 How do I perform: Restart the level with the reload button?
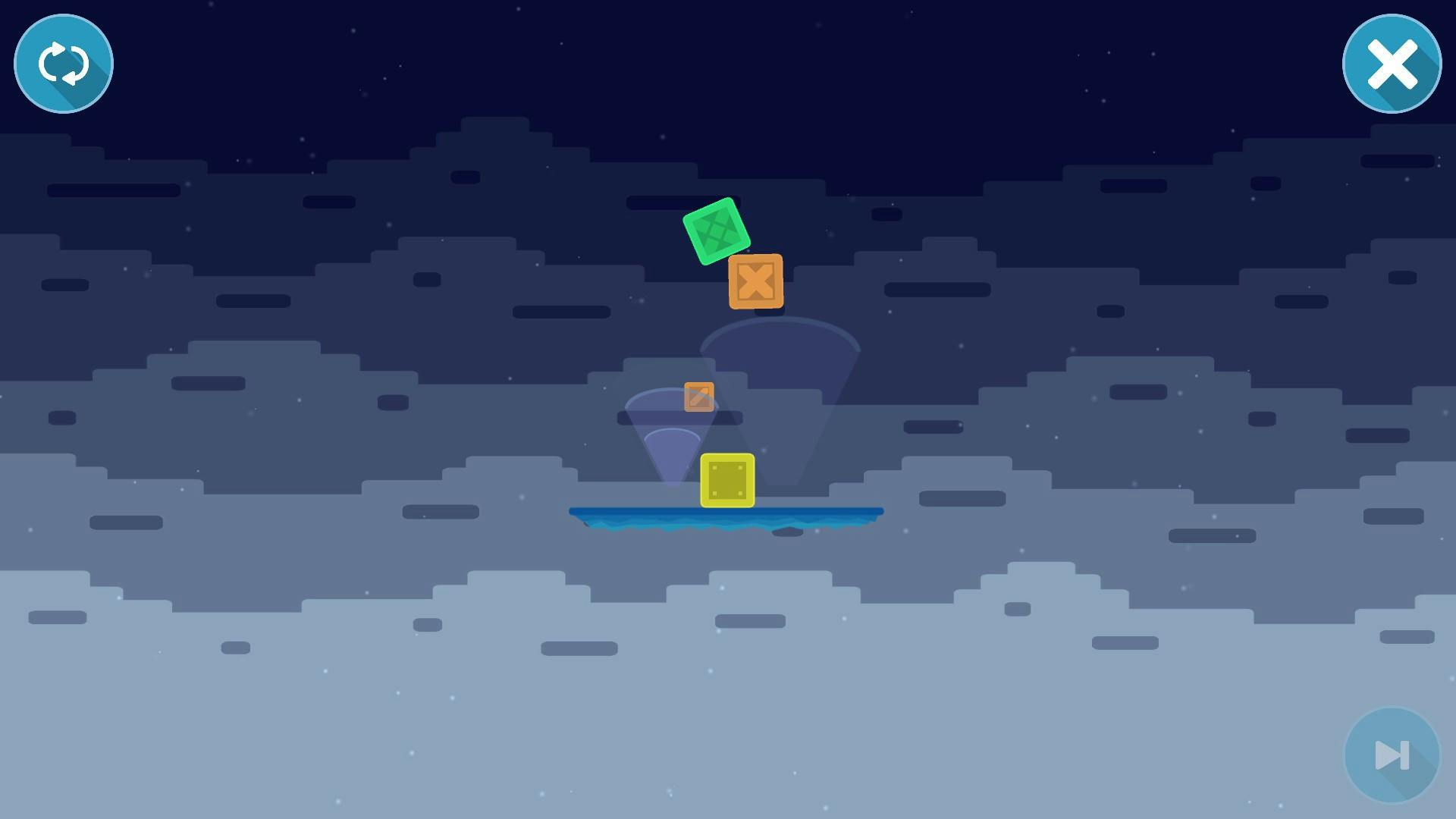pyautogui.click(x=64, y=64)
